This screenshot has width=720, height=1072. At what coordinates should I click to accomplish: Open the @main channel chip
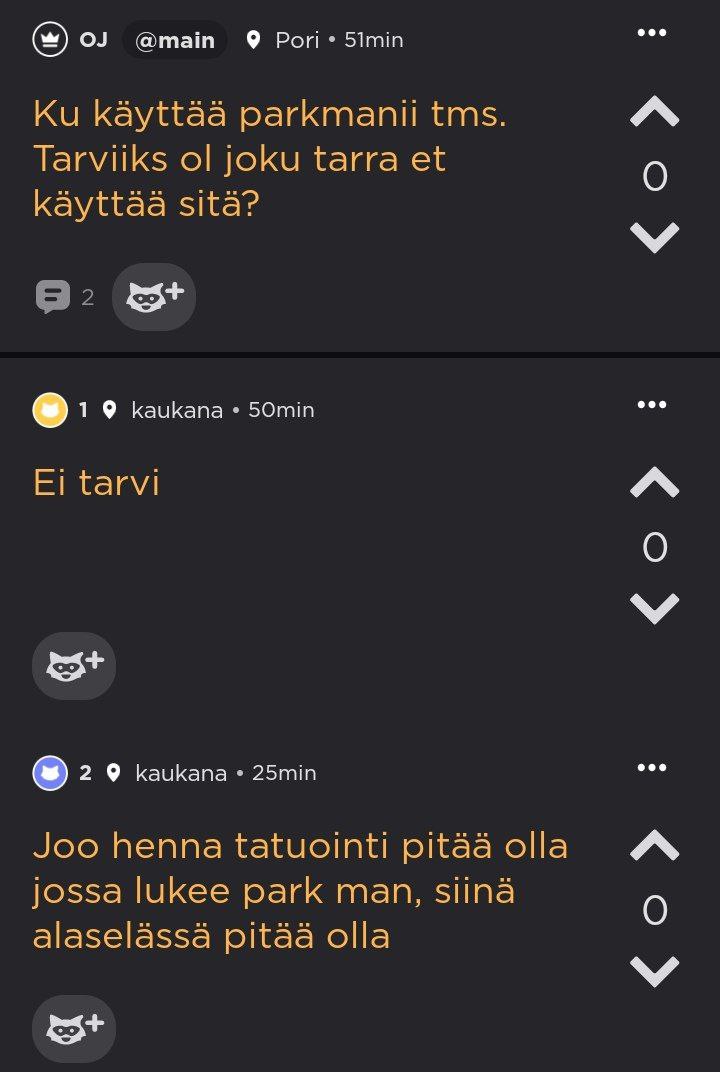click(175, 41)
